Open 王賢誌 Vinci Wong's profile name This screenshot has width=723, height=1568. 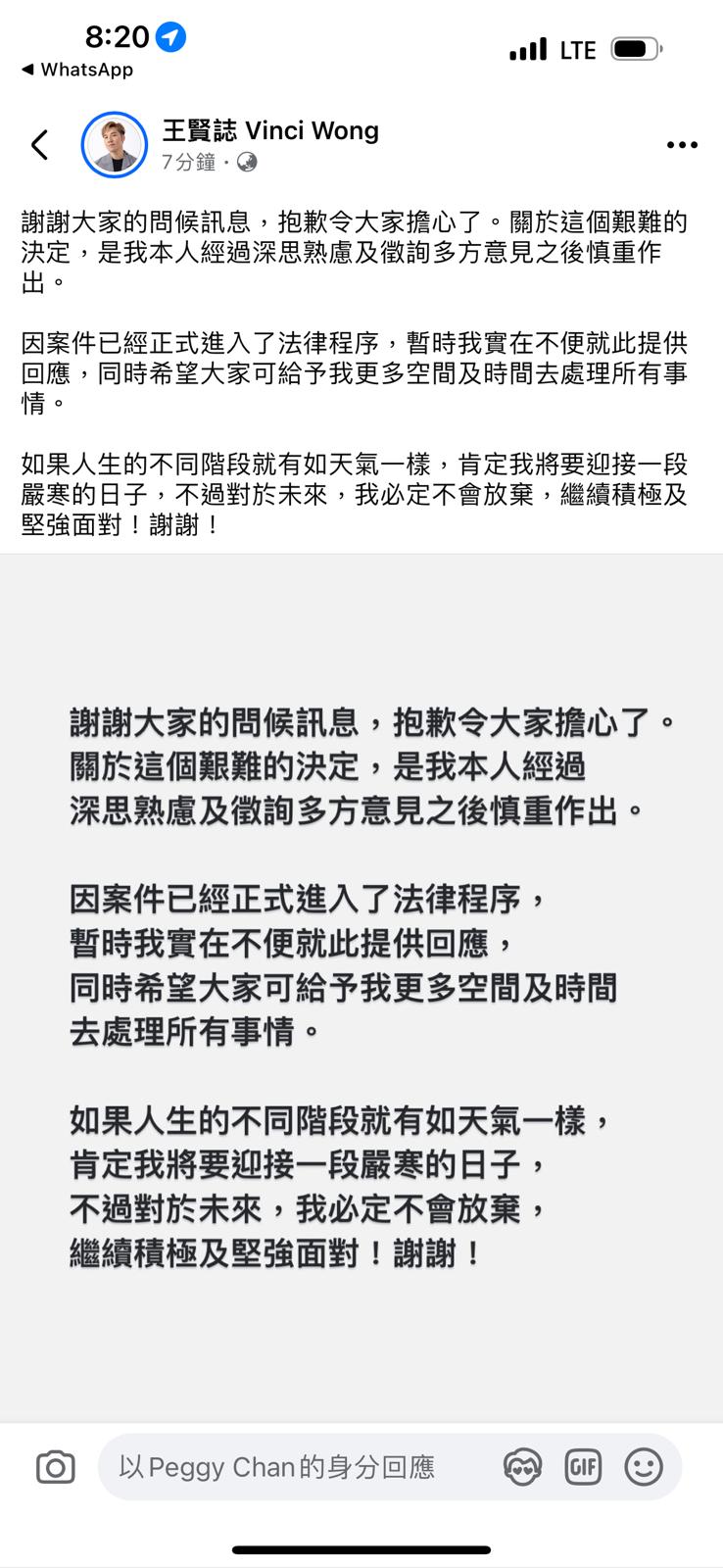click(x=270, y=131)
